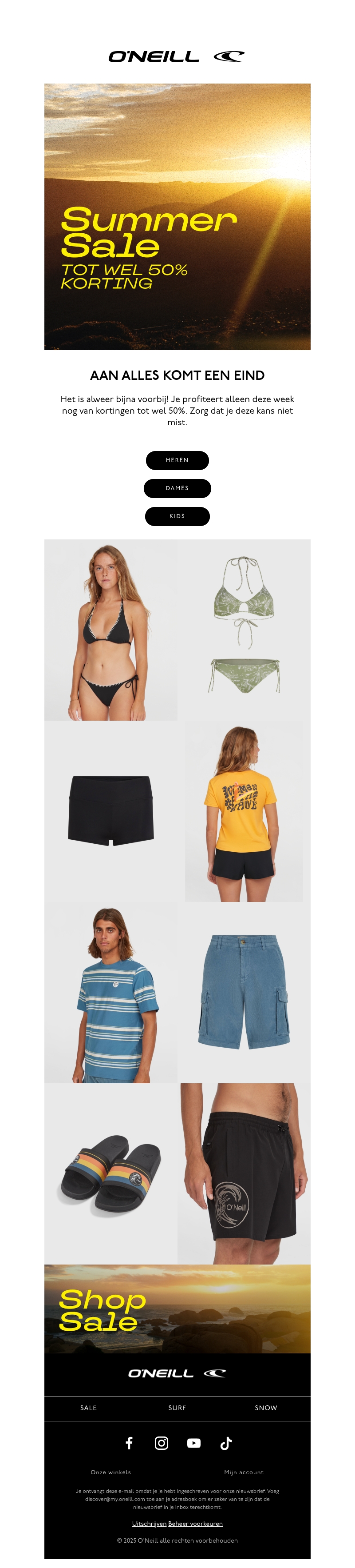Open the blue cargo shorts product

(x=244, y=992)
